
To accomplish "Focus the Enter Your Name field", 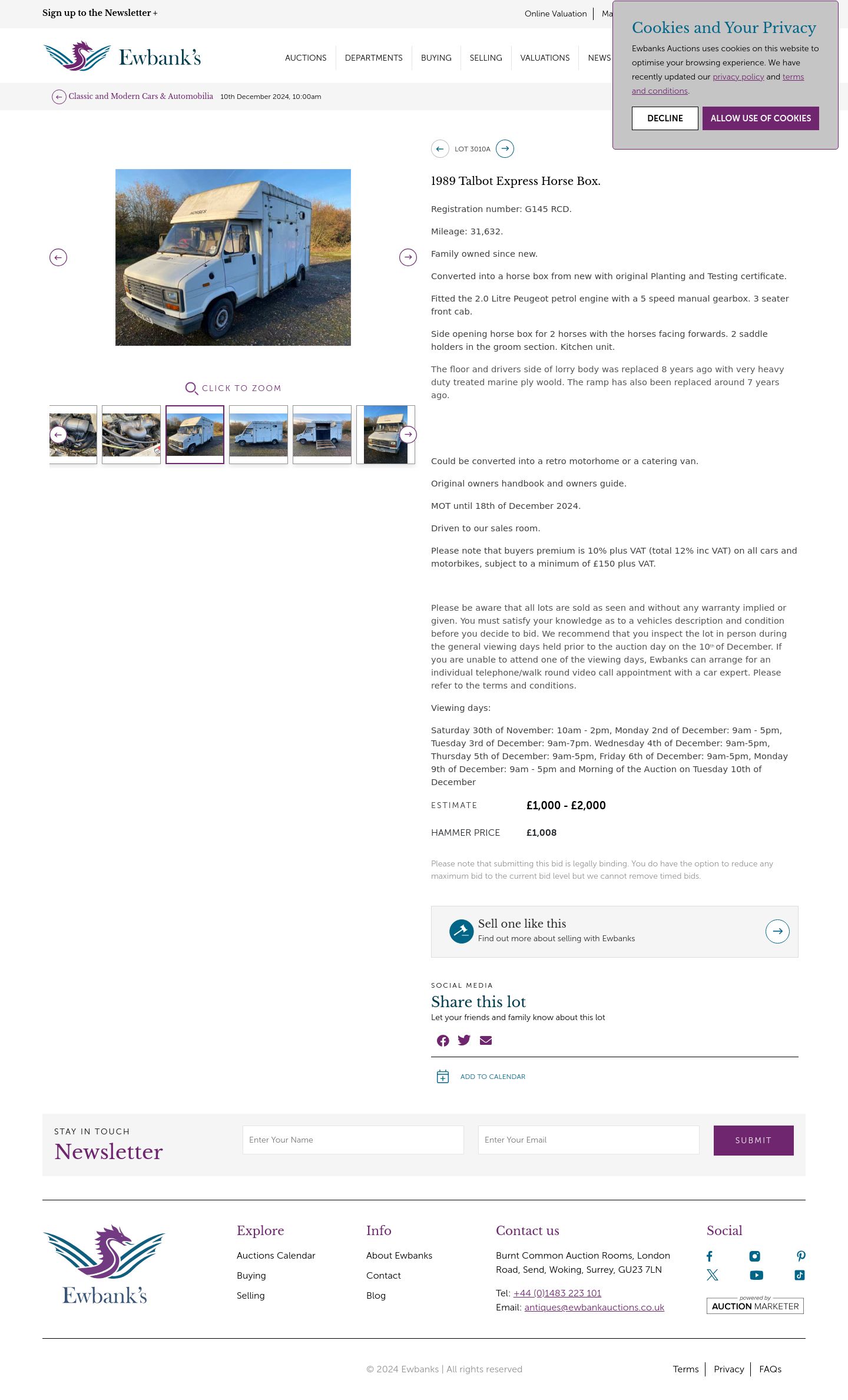I will click(x=353, y=1140).
